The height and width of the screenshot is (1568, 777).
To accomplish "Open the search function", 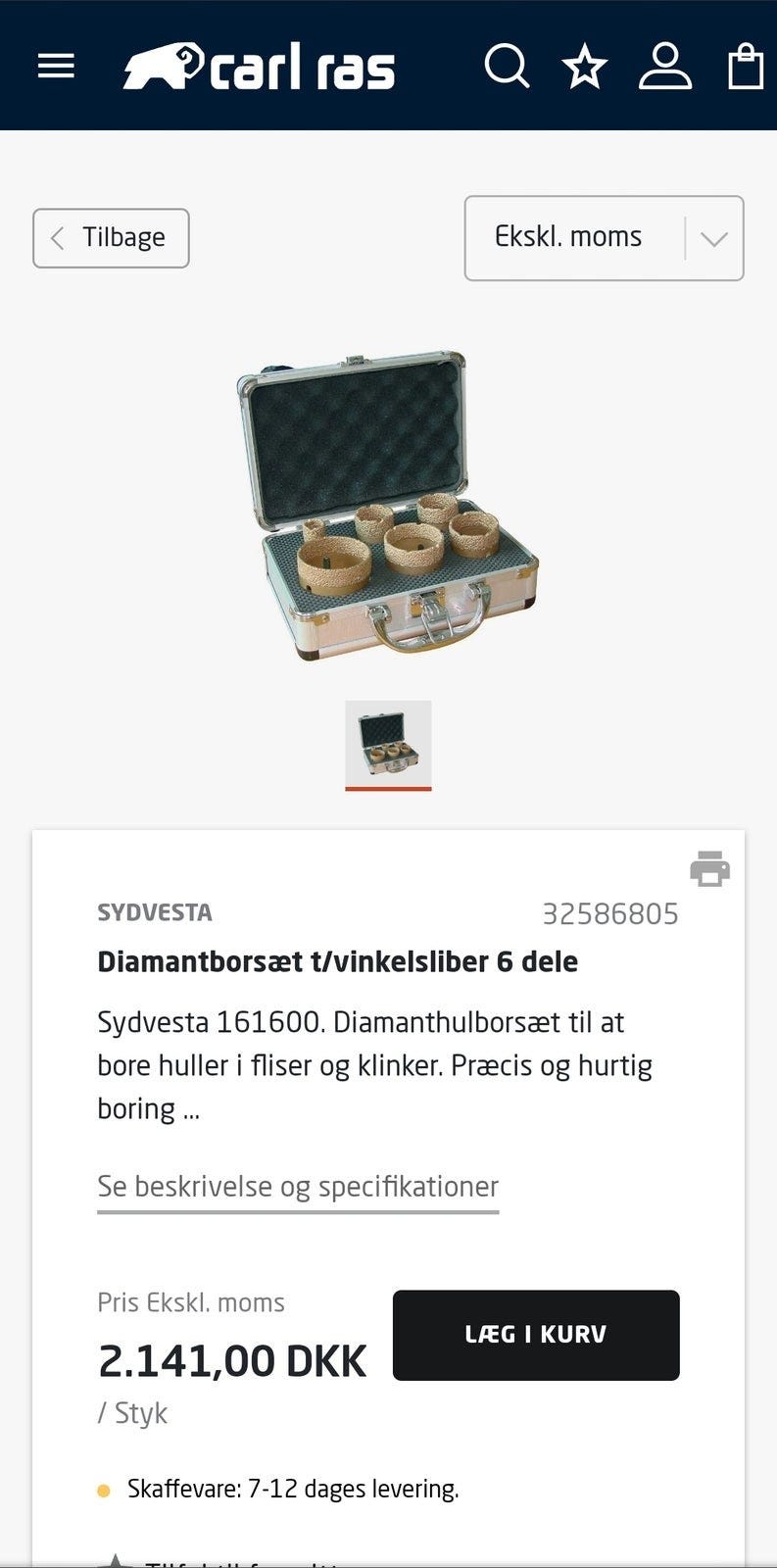I will (x=508, y=65).
